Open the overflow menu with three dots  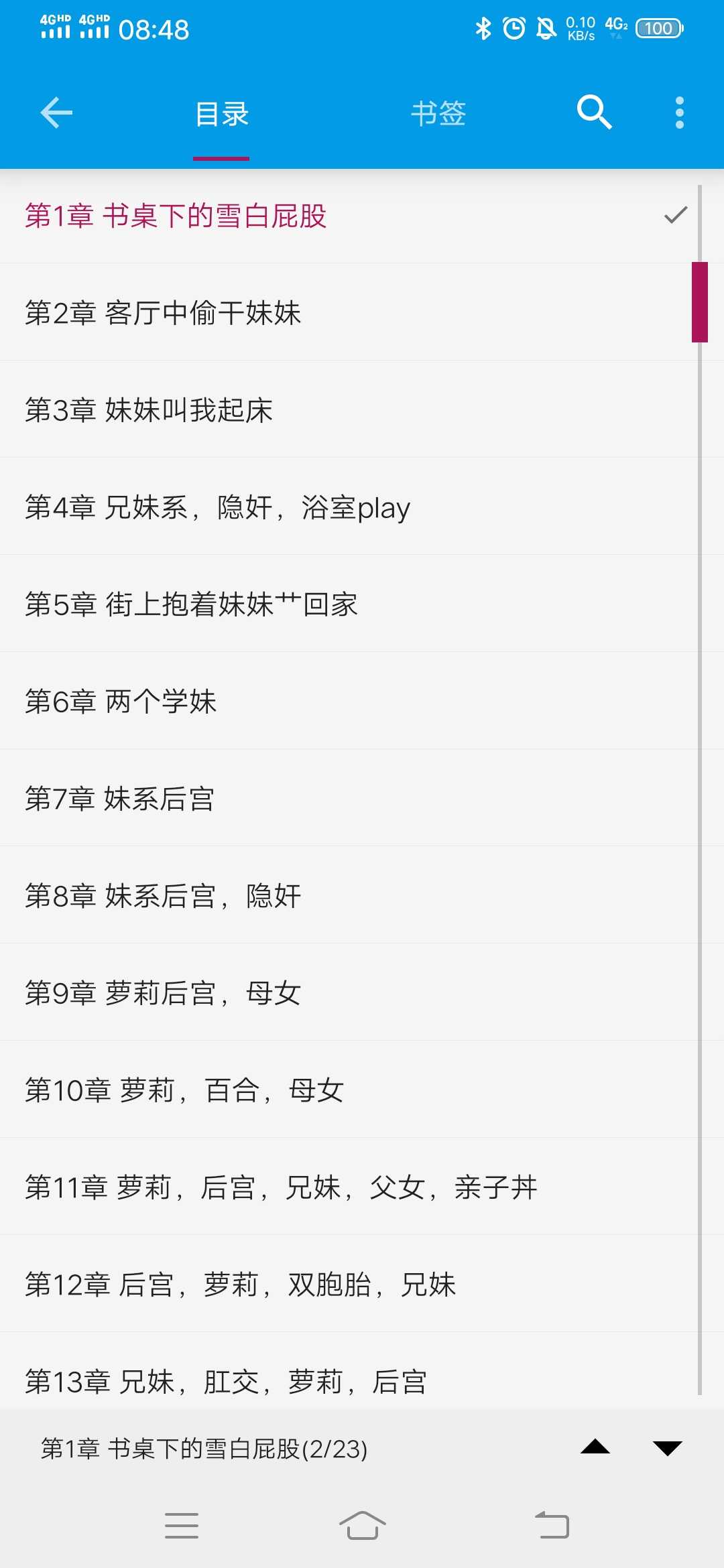pyautogui.click(x=679, y=113)
